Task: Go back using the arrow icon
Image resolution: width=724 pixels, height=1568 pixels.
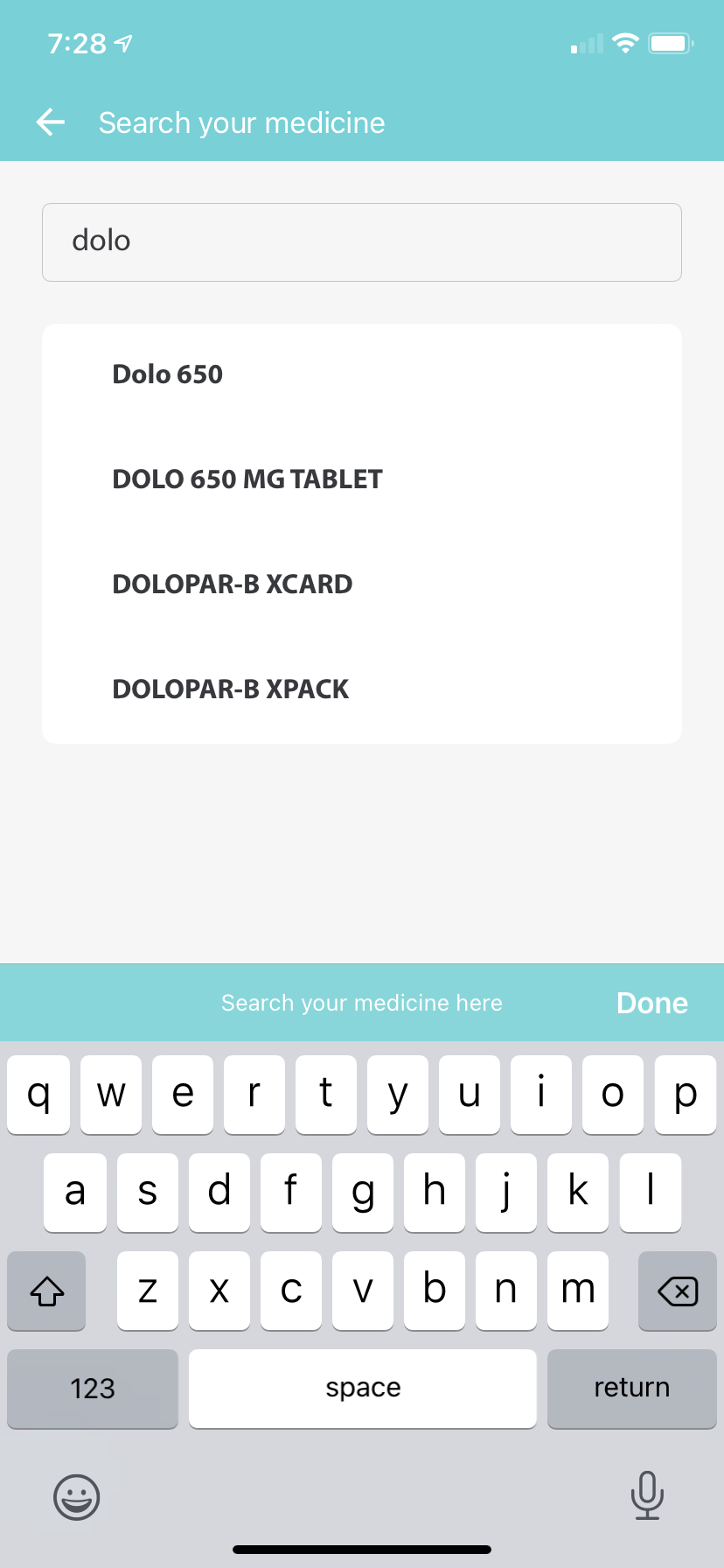Action: (x=51, y=122)
